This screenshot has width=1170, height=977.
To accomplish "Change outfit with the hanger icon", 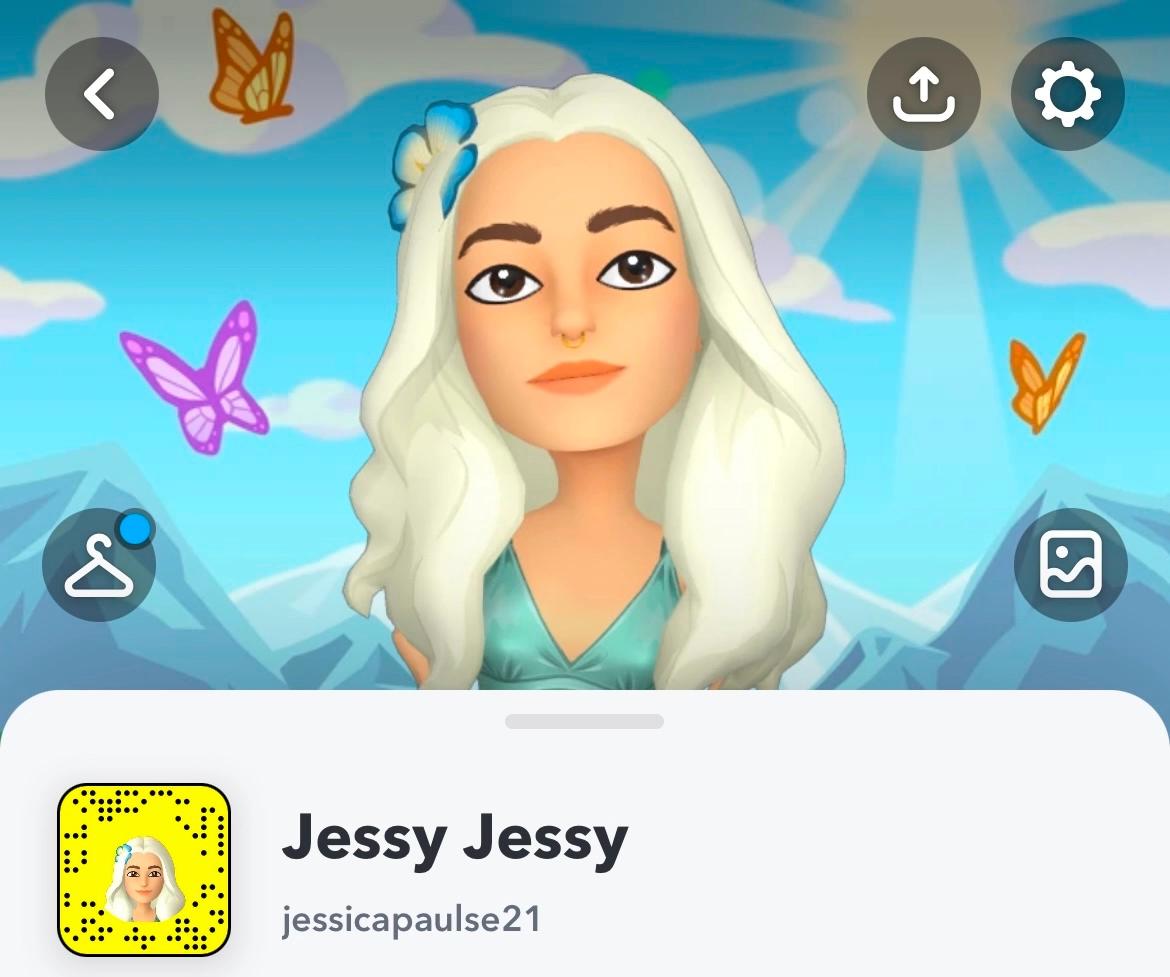I will (x=99, y=565).
